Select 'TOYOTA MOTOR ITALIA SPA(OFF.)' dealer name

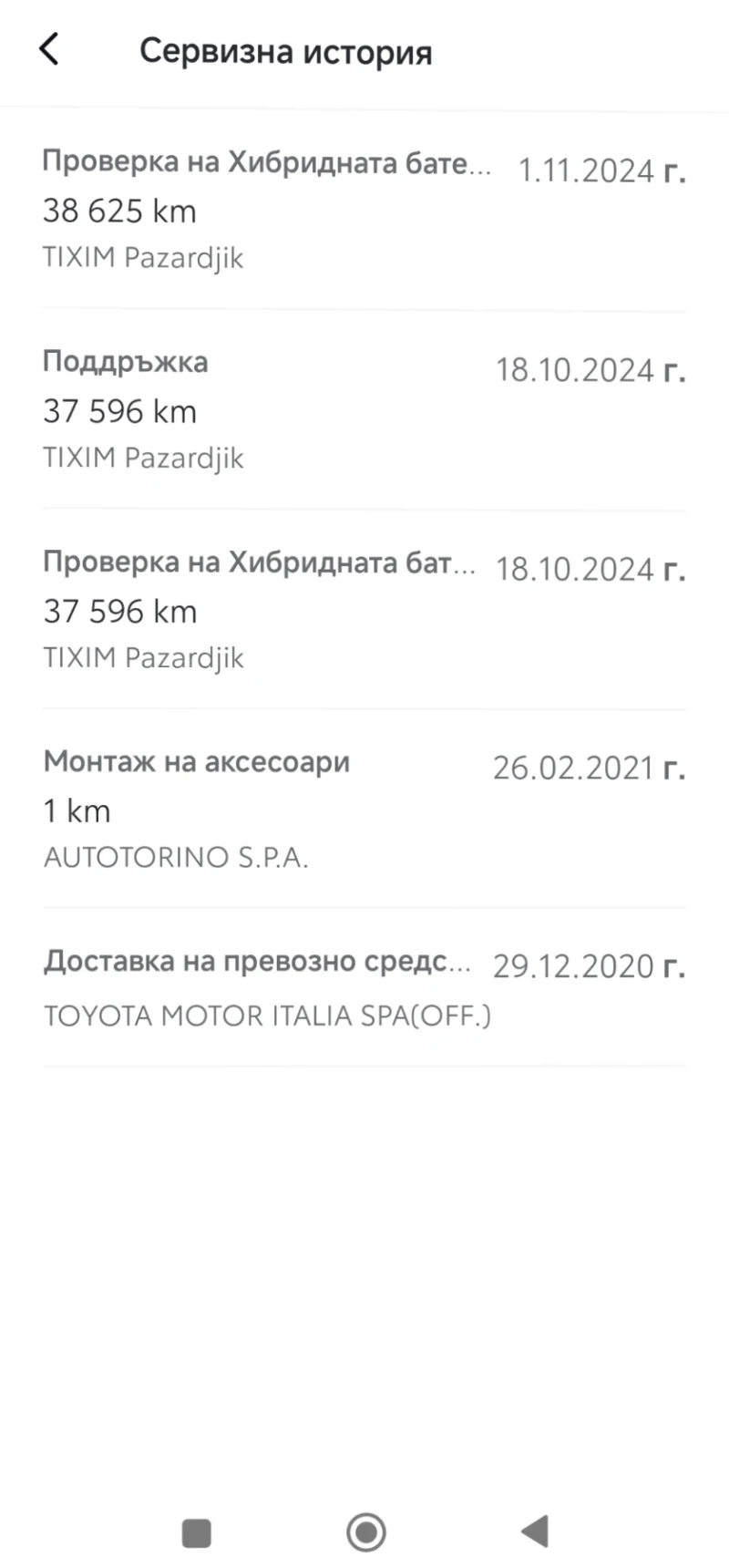(268, 1015)
